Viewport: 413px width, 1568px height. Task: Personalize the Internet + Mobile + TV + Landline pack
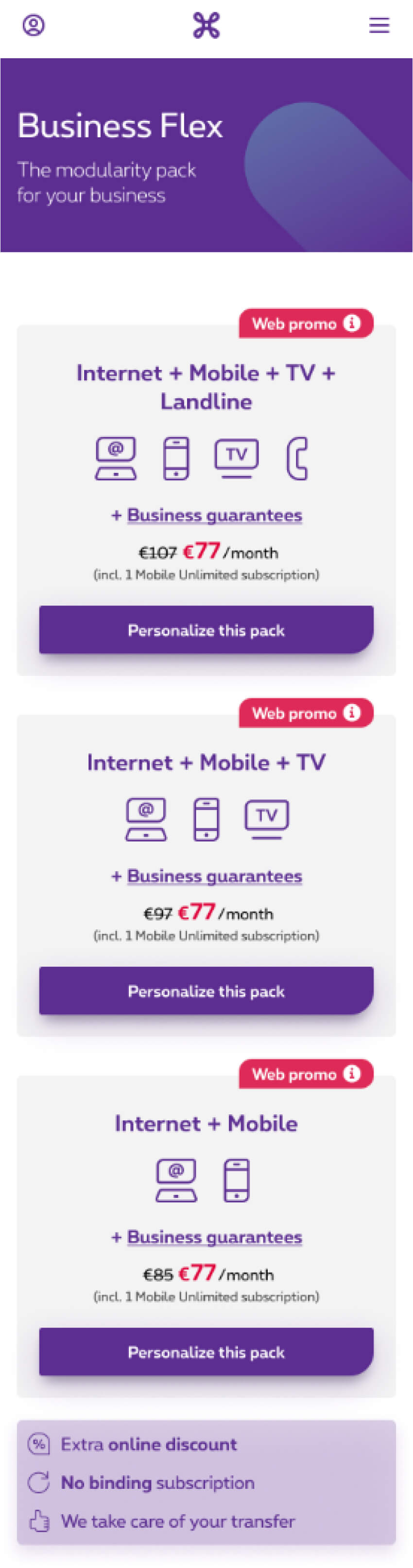[206, 630]
